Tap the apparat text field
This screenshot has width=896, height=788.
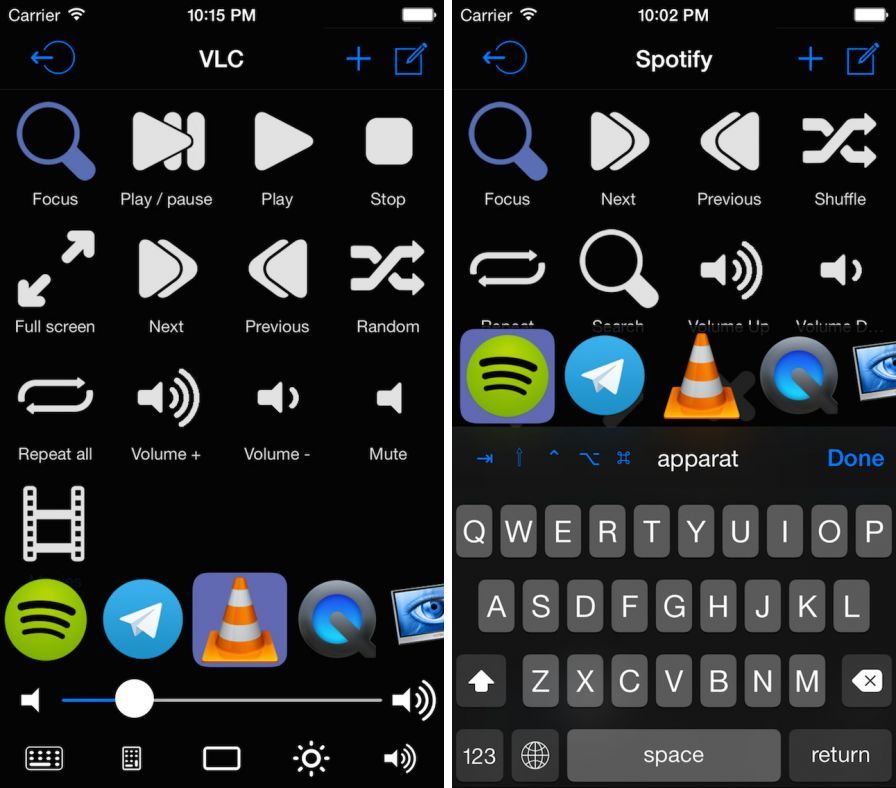tap(698, 459)
